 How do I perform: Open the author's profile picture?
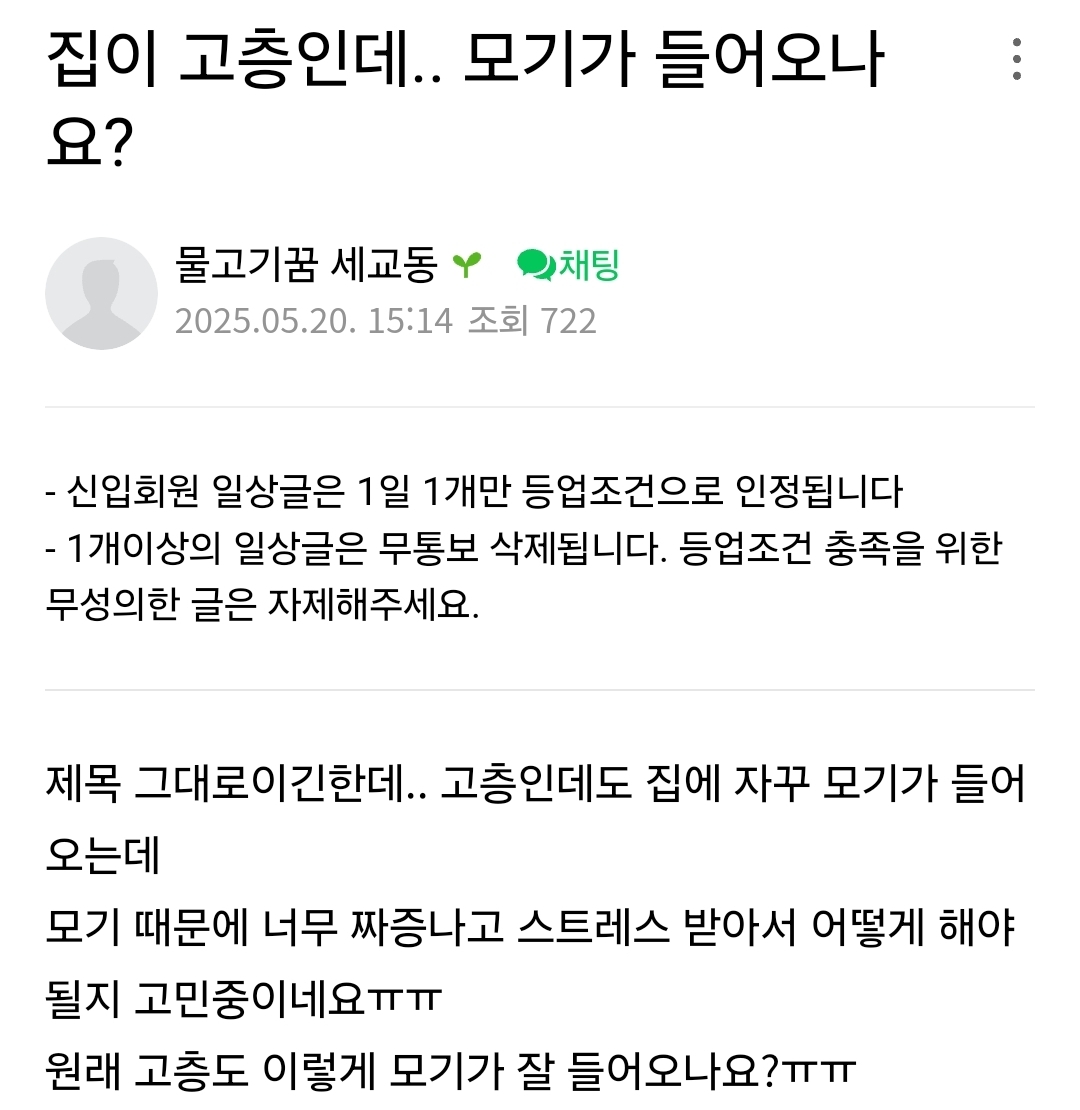click(x=101, y=293)
